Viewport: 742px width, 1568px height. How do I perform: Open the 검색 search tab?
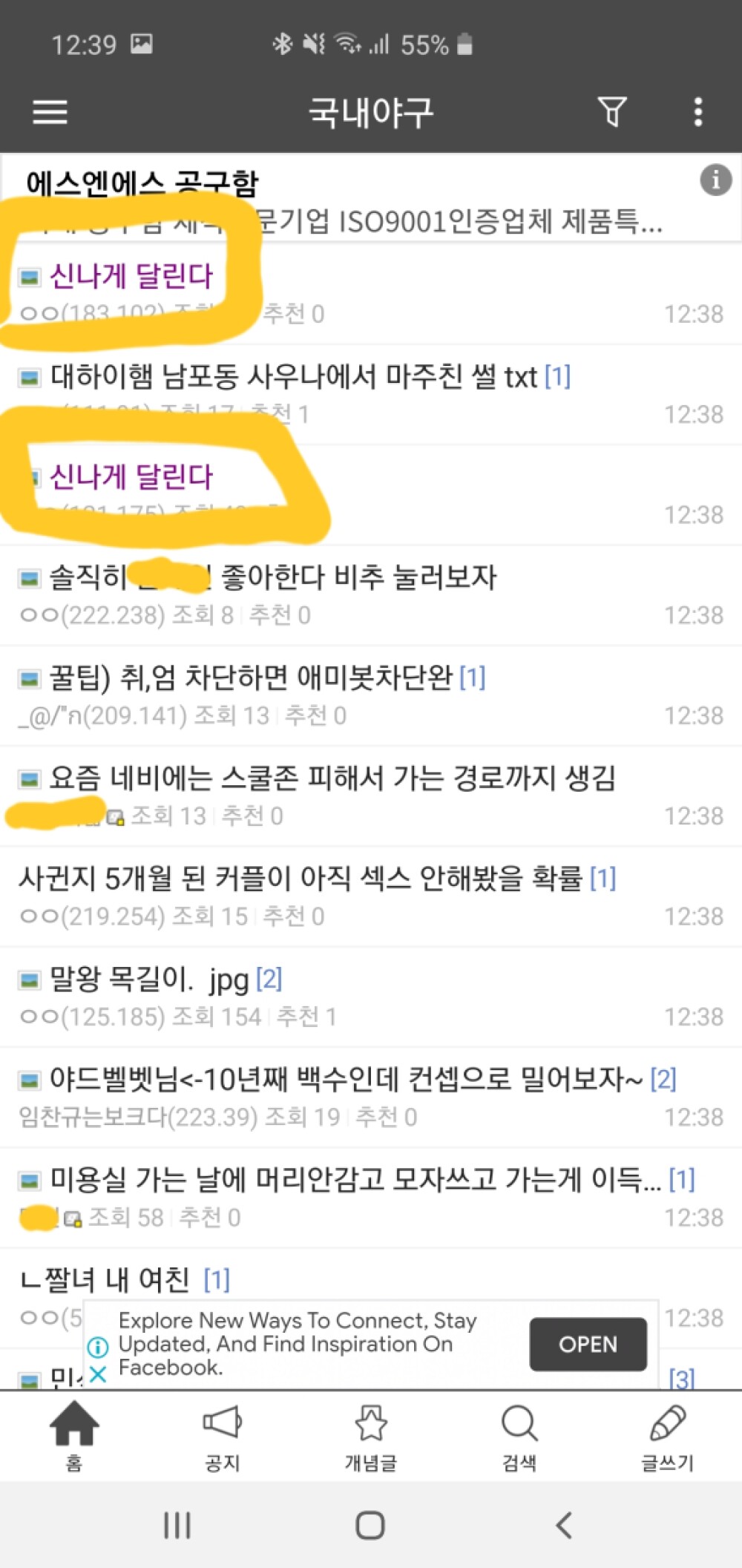519,1435
